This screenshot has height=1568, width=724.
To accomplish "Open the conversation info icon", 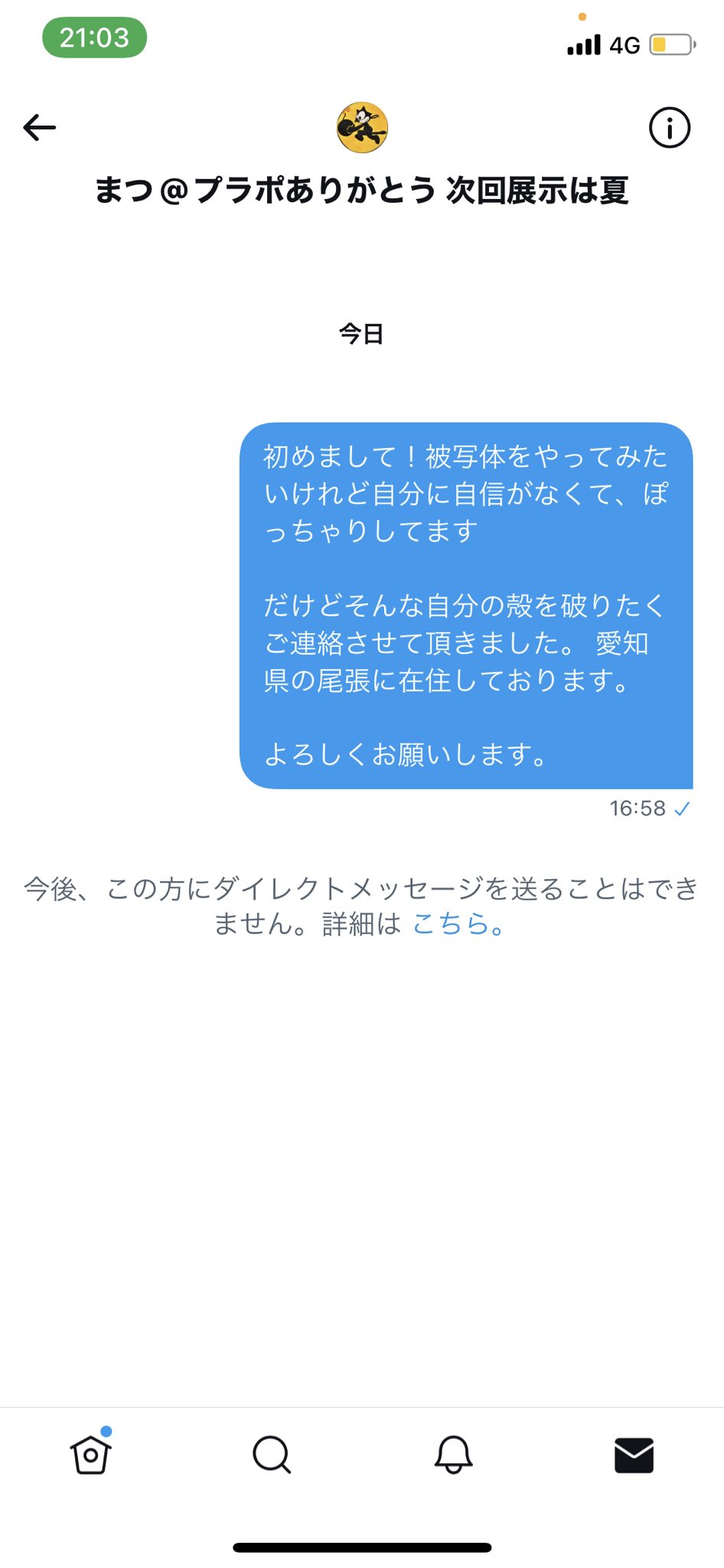I will point(669,128).
